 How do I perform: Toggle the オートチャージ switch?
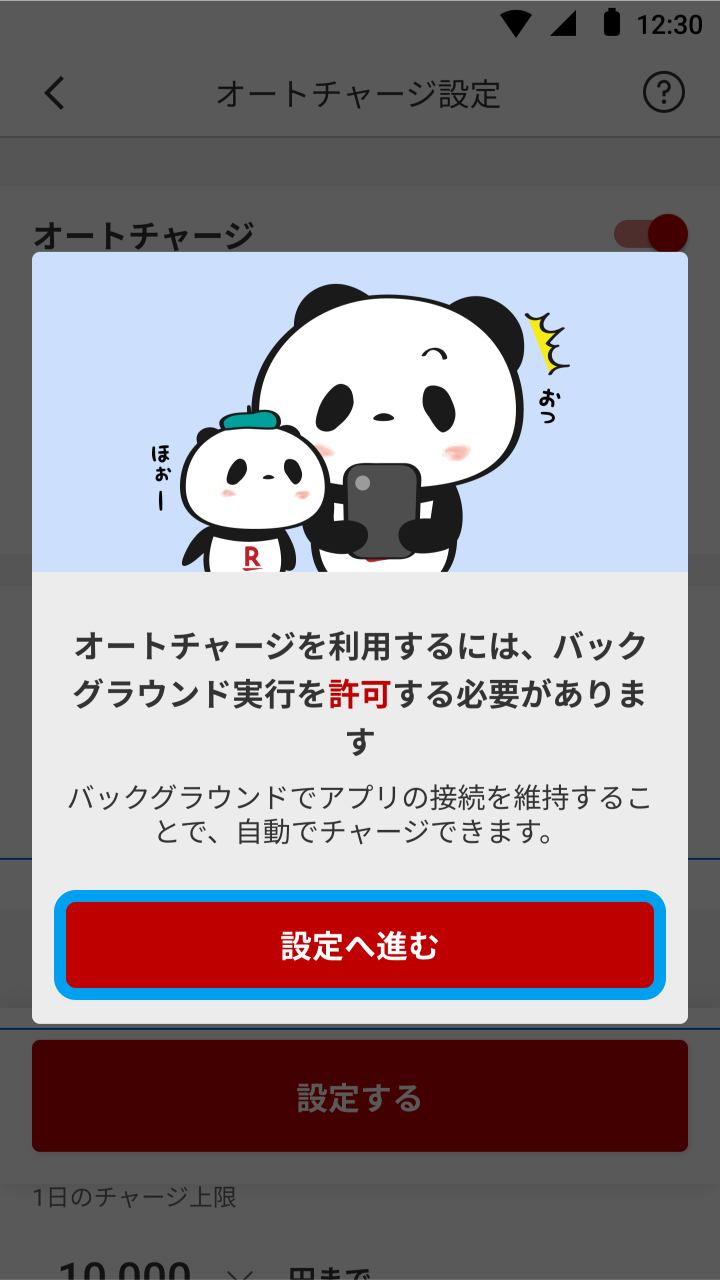pos(651,234)
